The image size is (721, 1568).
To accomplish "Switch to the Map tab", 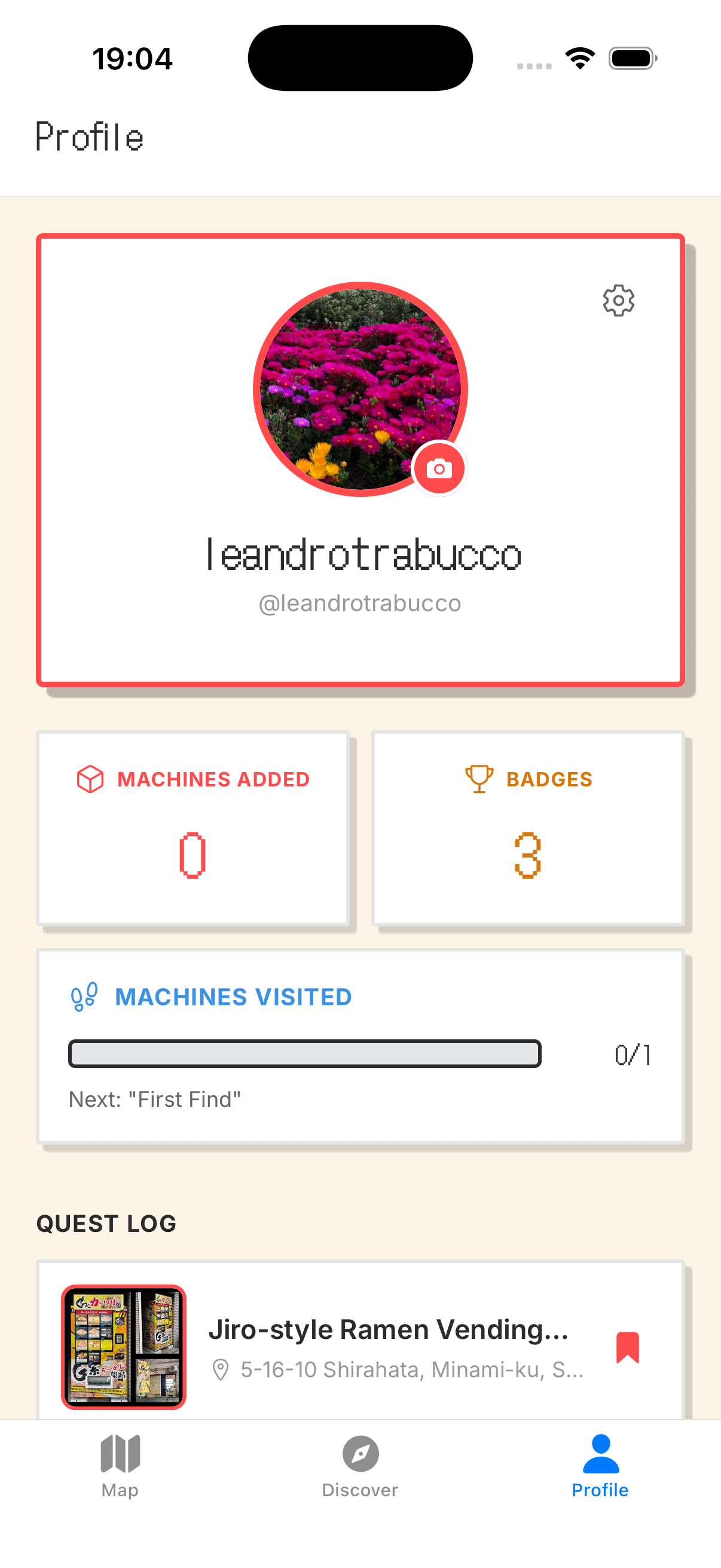I will [120, 1465].
